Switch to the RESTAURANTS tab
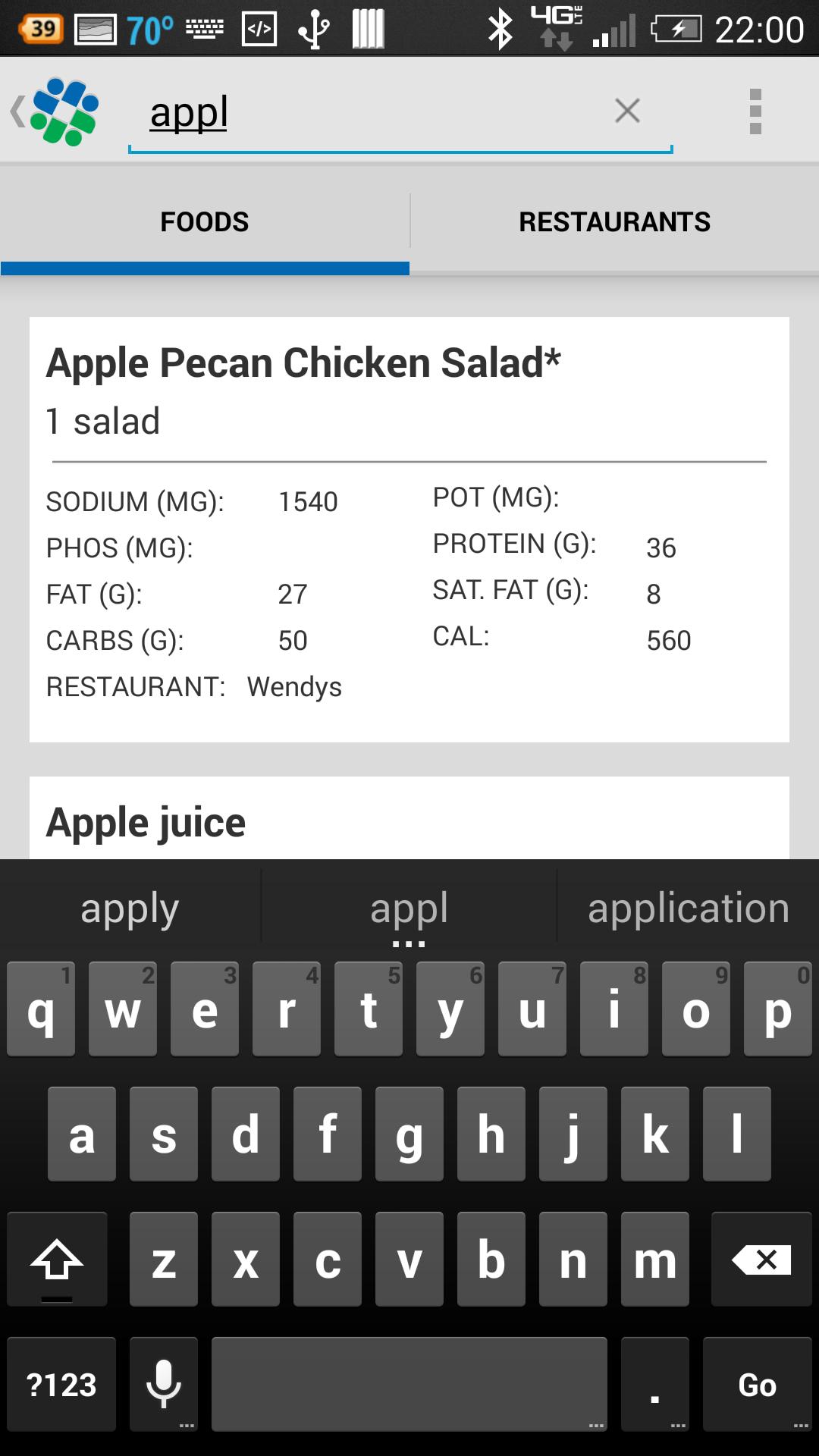The width and height of the screenshot is (819, 1456). coord(614,221)
